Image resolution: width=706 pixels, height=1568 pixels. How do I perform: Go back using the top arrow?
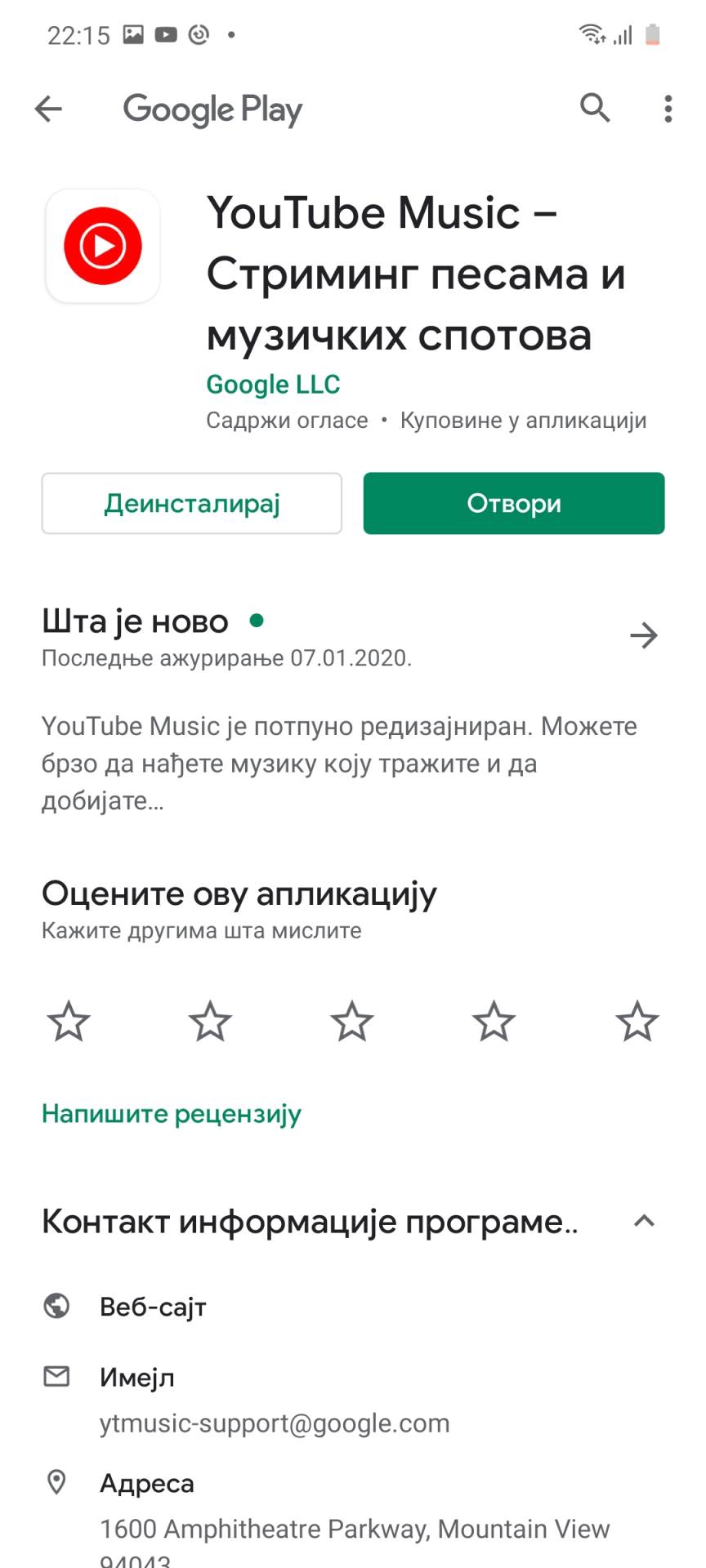tap(49, 109)
